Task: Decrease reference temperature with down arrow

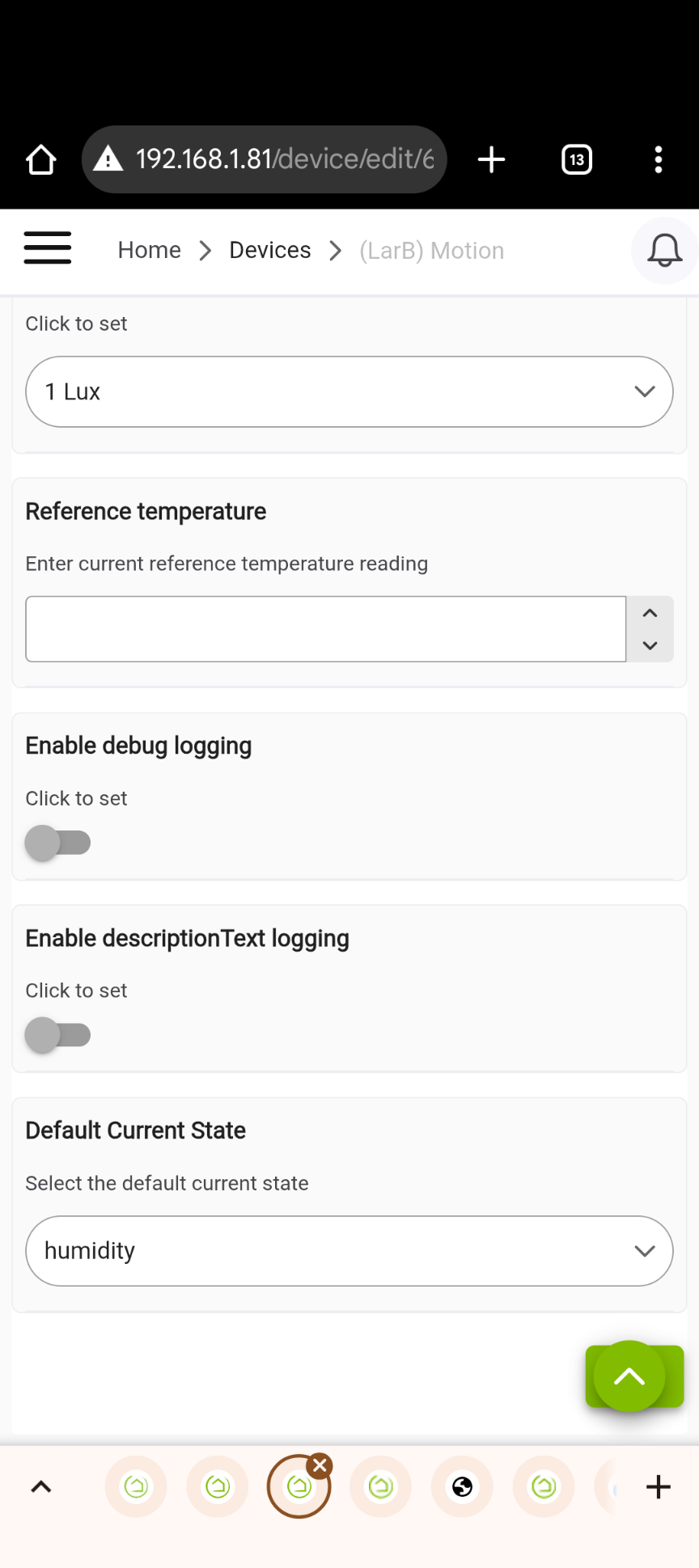Action: tap(650, 645)
